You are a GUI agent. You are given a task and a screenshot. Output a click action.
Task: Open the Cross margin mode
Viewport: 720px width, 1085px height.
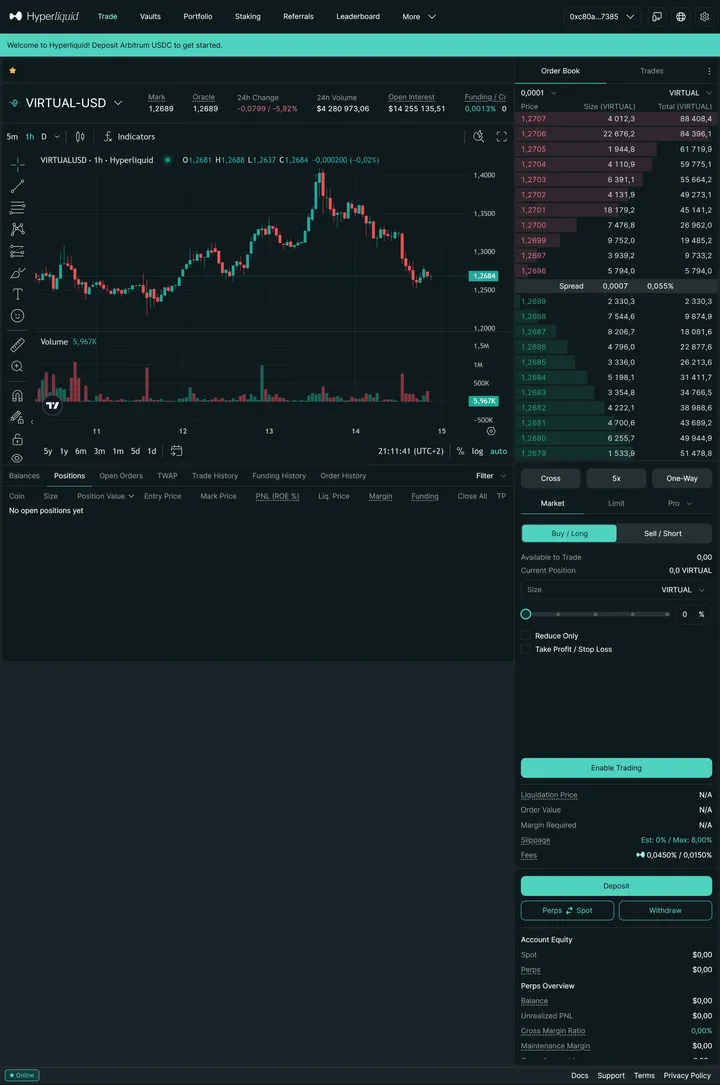coord(551,478)
